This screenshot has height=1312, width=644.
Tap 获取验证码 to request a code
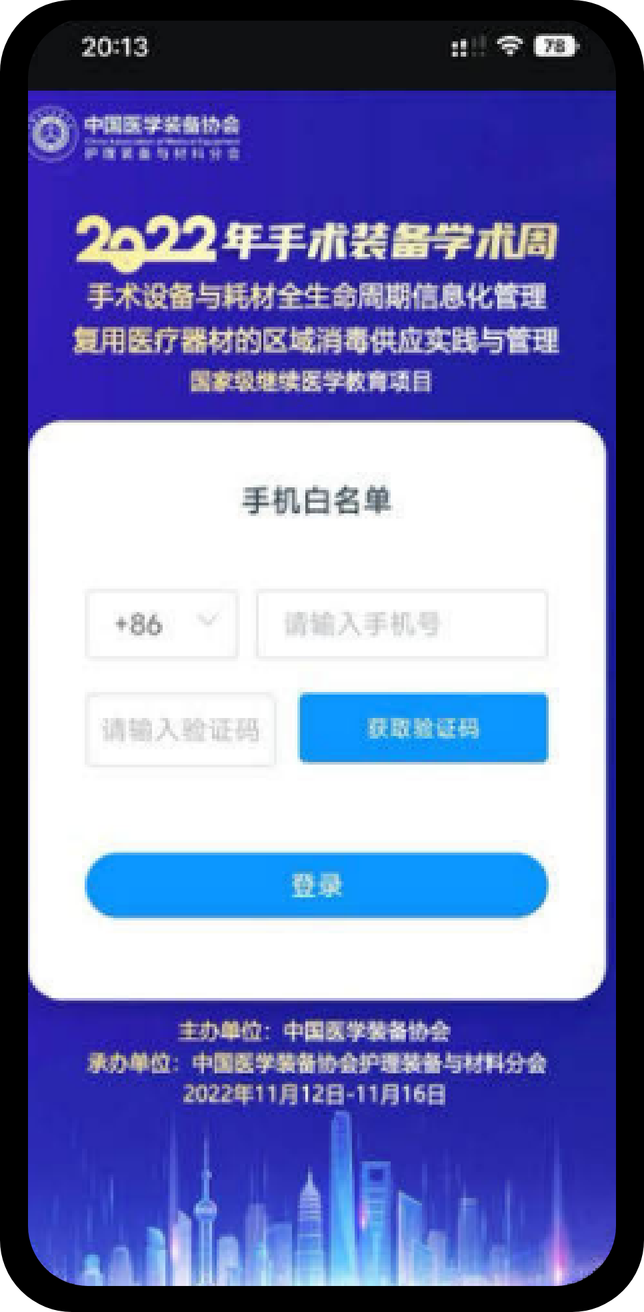coord(423,728)
